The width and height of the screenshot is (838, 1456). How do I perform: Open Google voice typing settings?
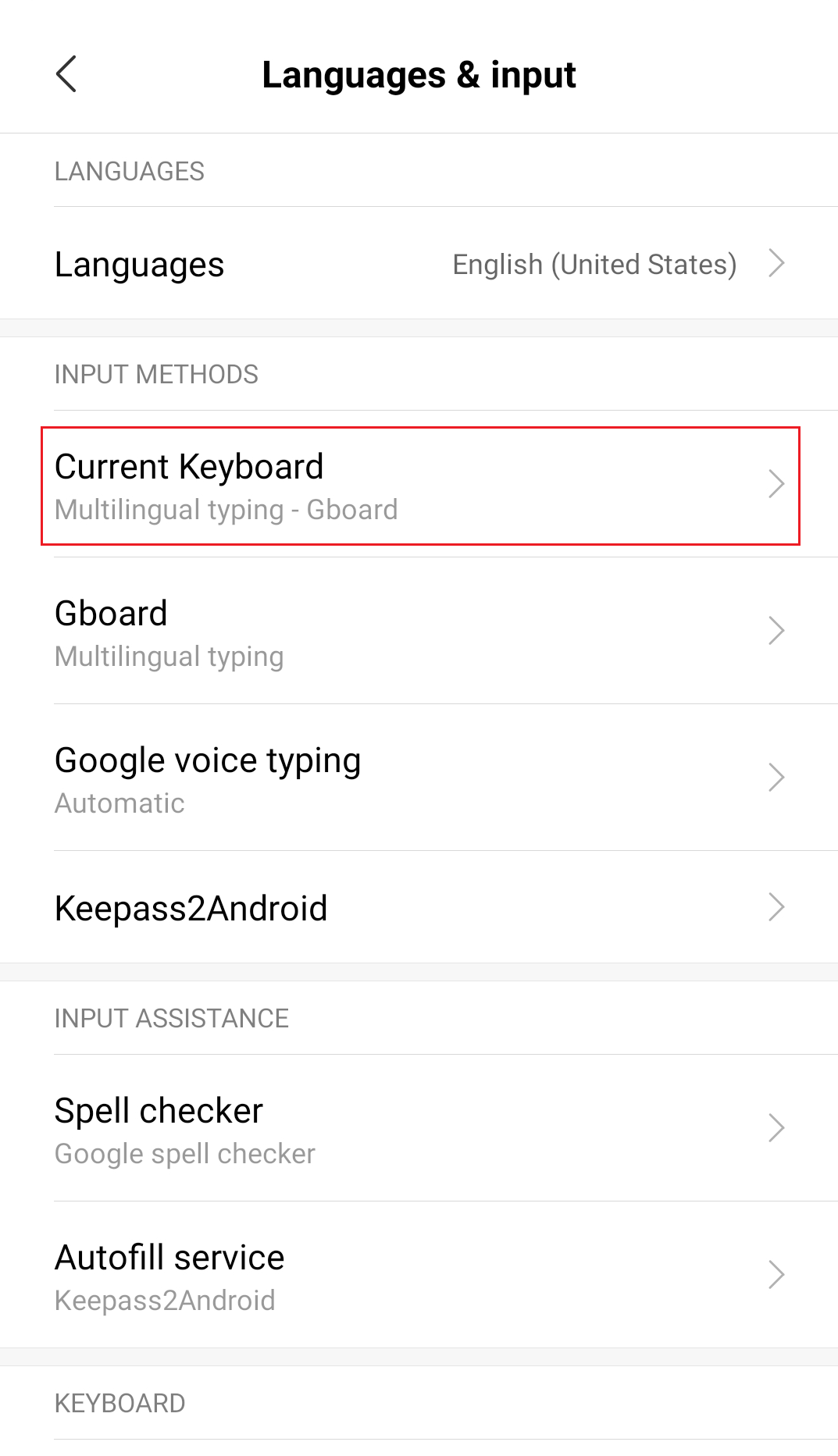pos(419,778)
